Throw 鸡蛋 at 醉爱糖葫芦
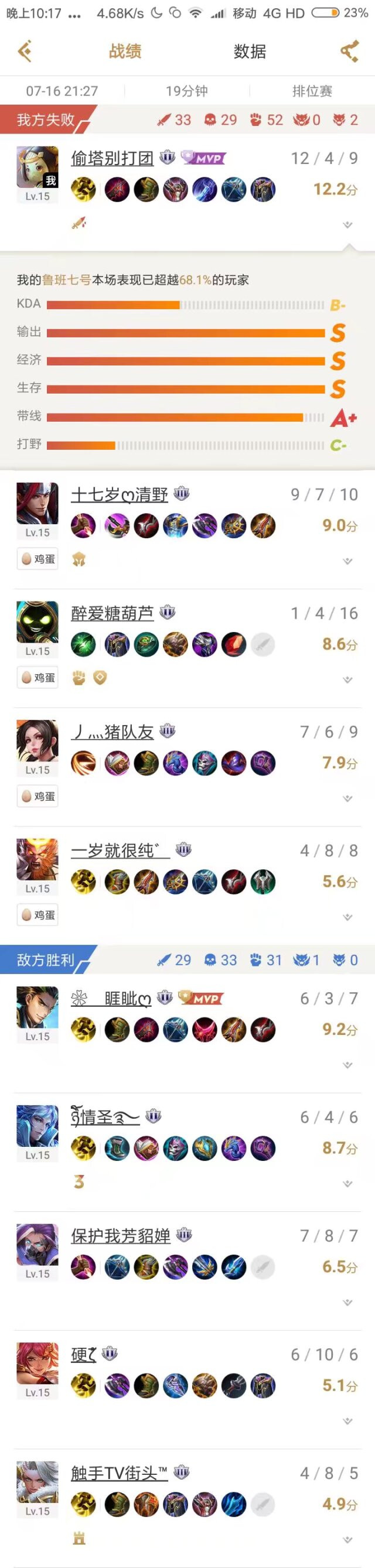 37,678
